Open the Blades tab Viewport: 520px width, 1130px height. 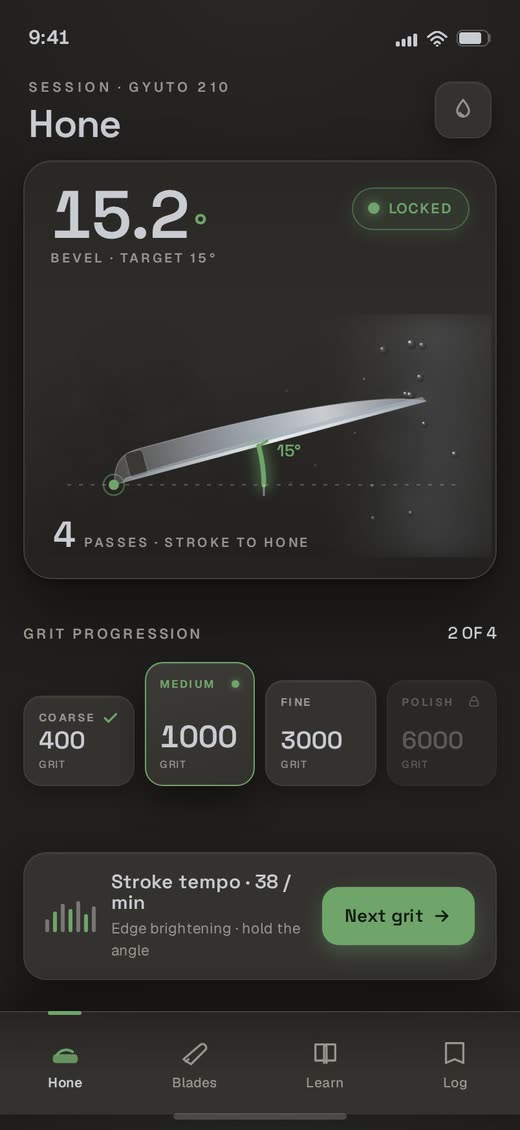coord(194,1066)
